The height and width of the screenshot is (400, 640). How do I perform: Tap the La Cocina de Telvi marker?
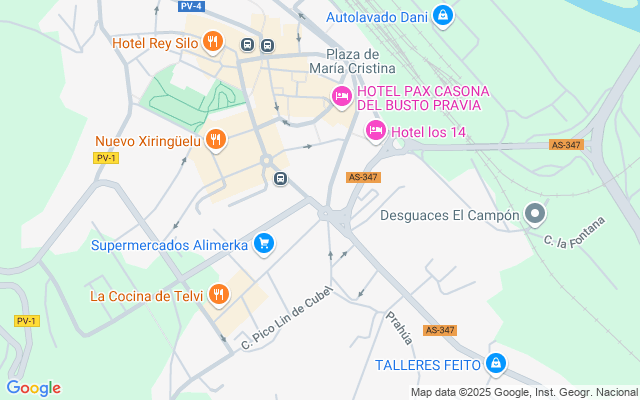(x=219, y=294)
